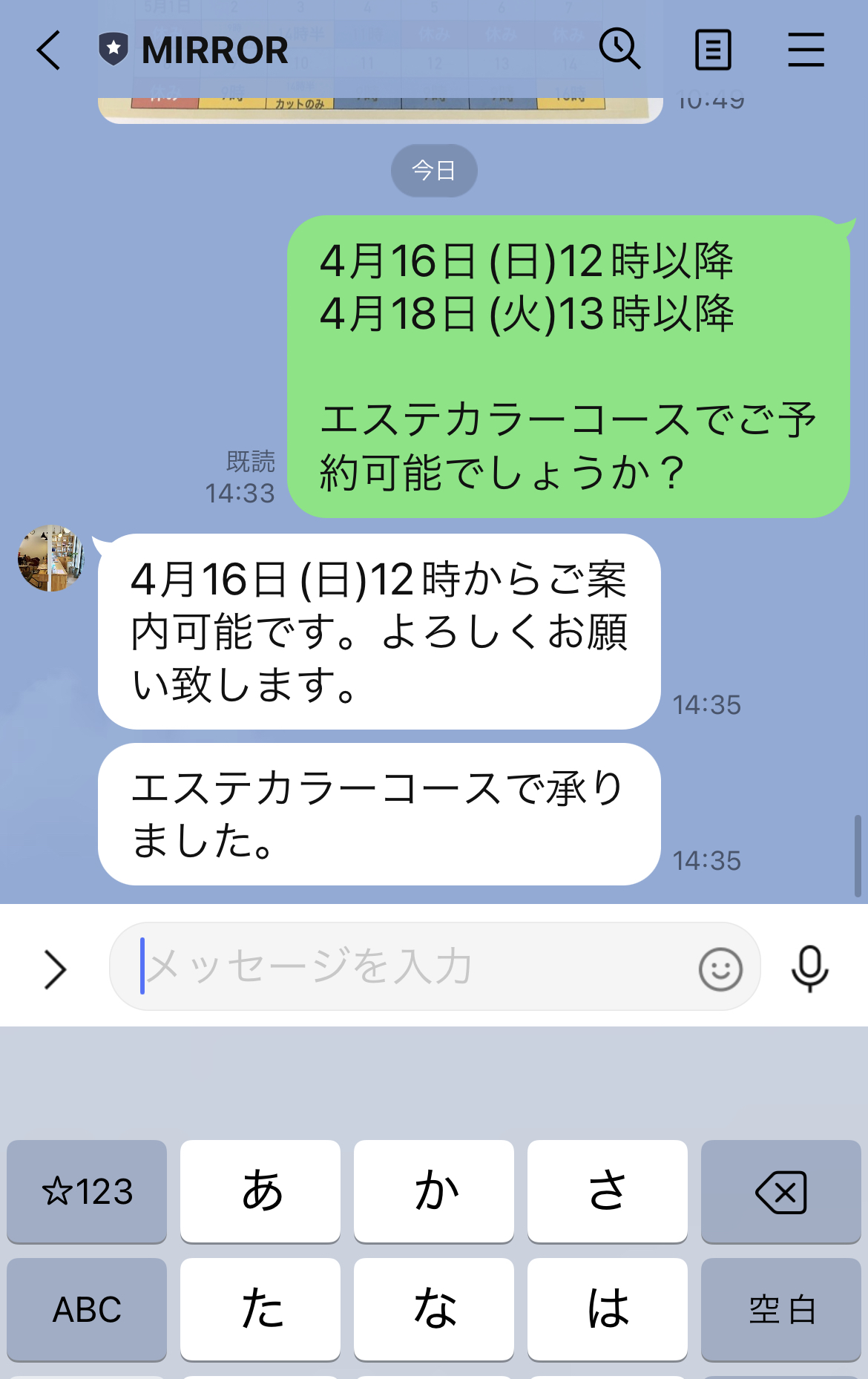
Task: Go back to the chat list
Action: click(49, 50)
